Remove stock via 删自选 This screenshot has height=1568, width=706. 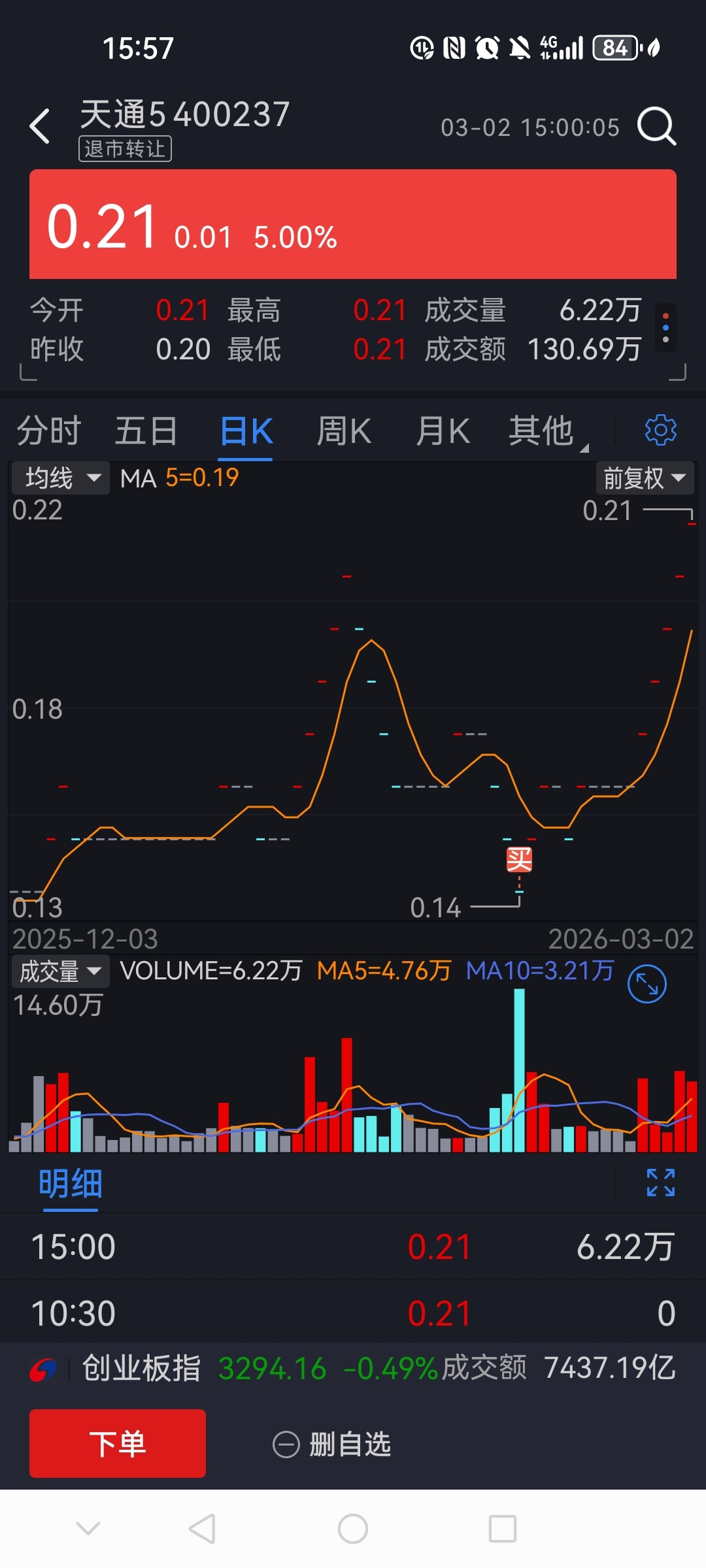pyautogui.click(x=332, y=1444)
